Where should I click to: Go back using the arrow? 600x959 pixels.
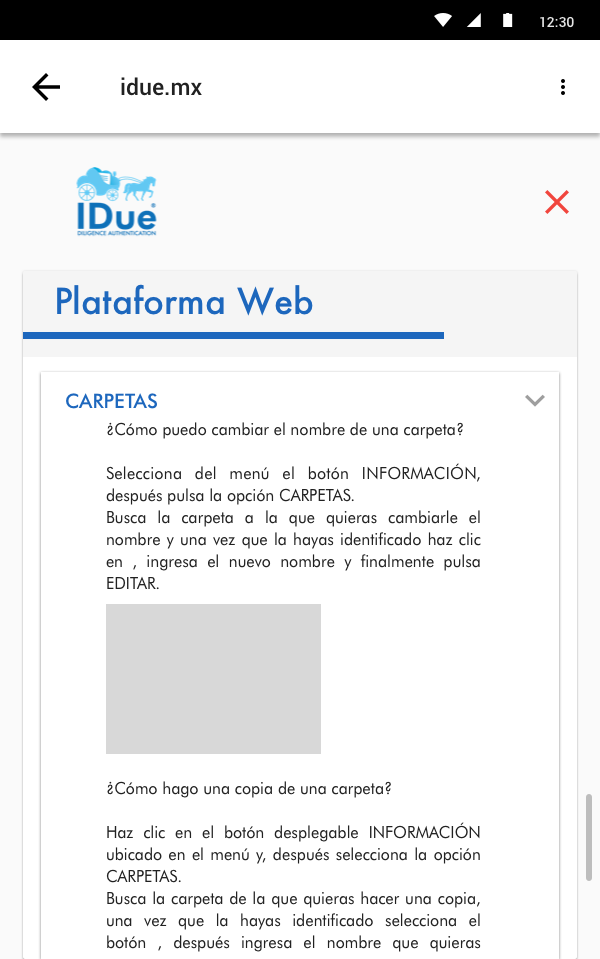click(x=46, y=87)
